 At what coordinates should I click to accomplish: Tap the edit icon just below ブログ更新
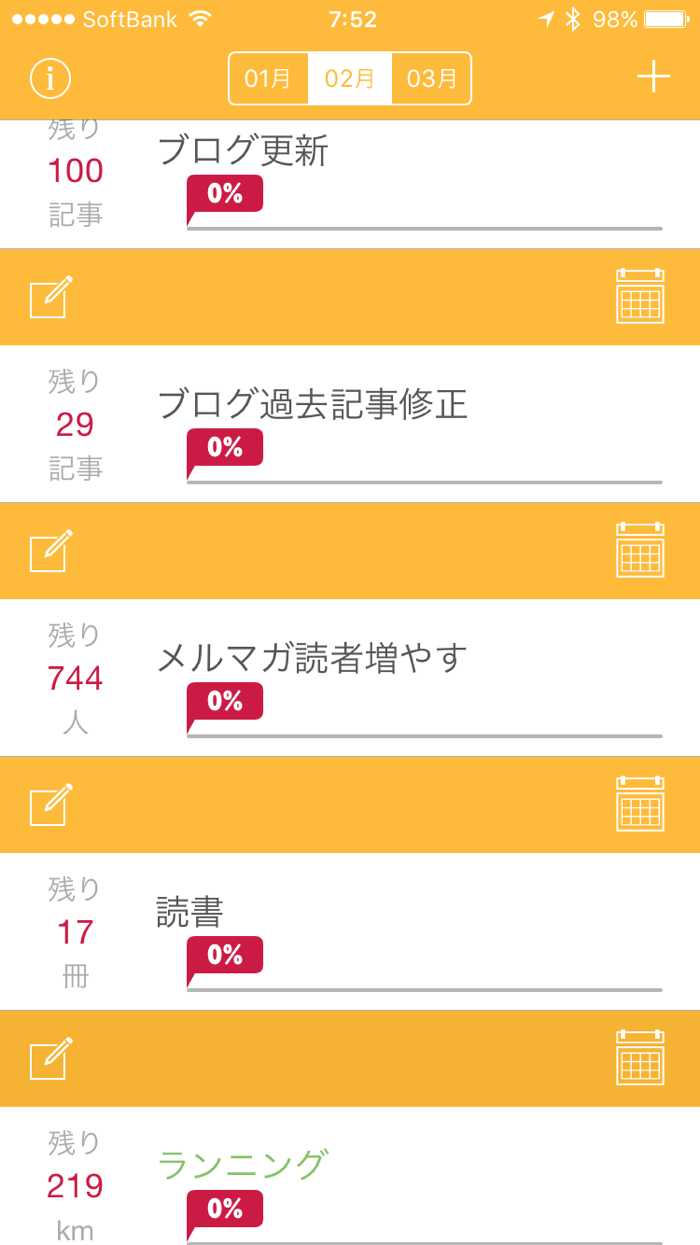tap(51, 297)
